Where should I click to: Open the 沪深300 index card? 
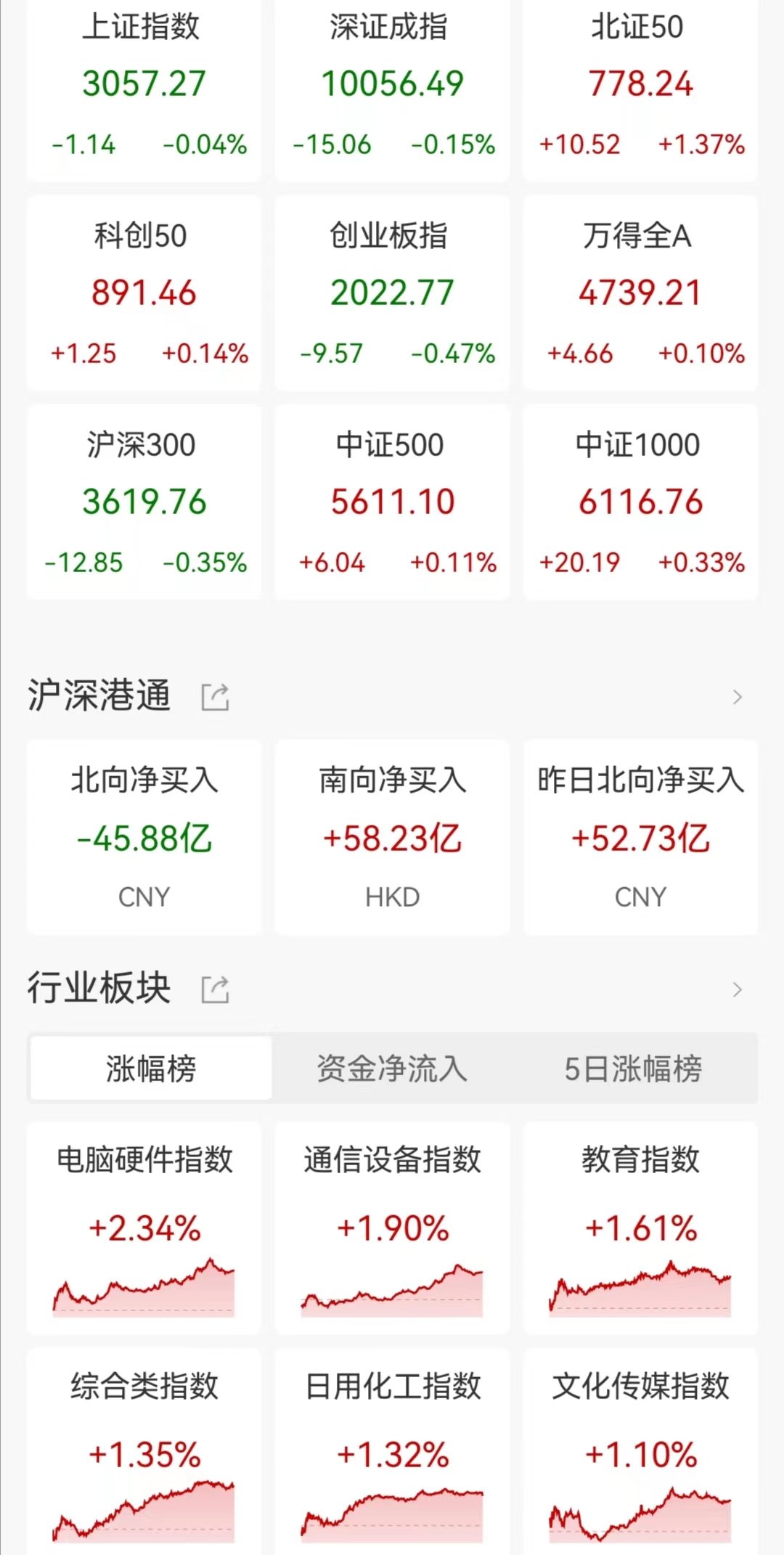[x=144, y=502]
